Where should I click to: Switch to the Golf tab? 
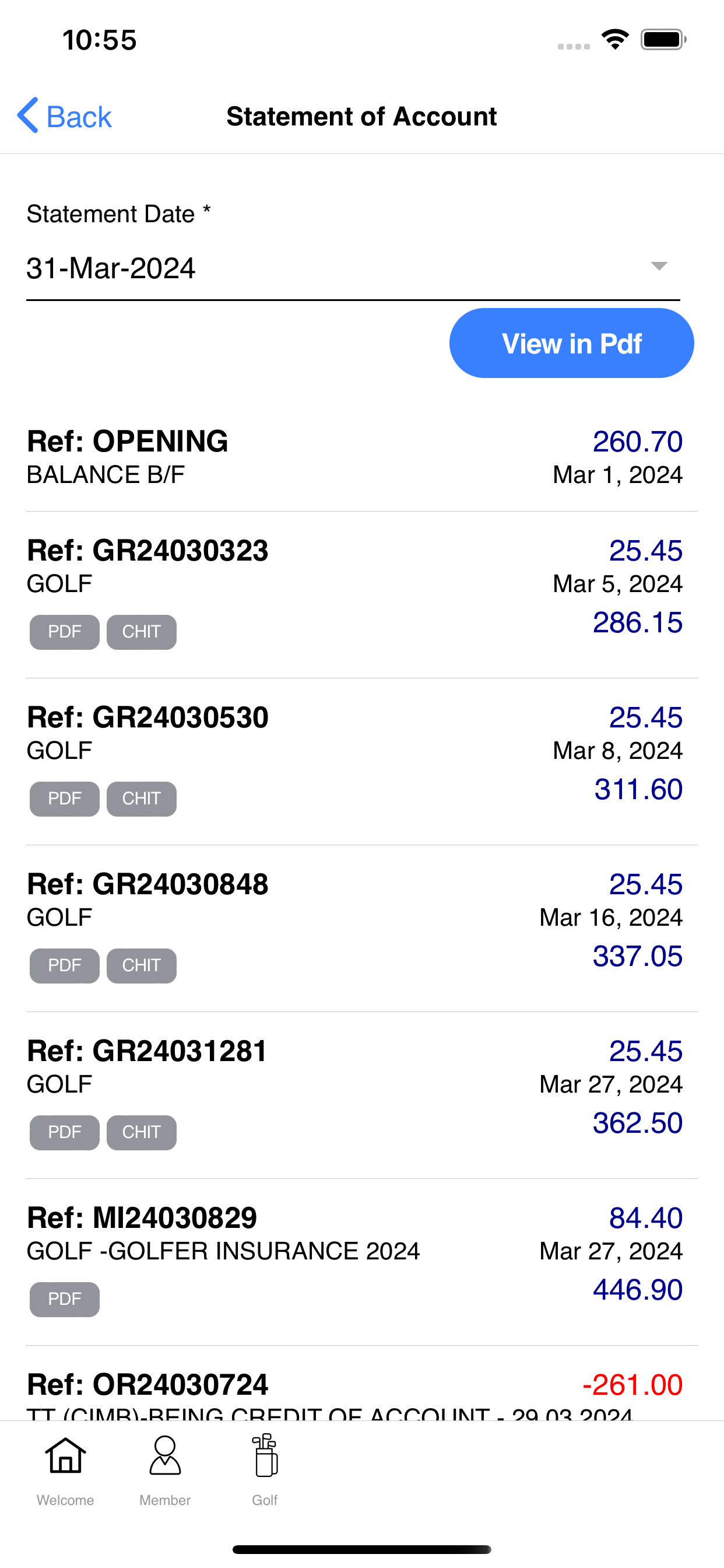tap(265, 1467)
